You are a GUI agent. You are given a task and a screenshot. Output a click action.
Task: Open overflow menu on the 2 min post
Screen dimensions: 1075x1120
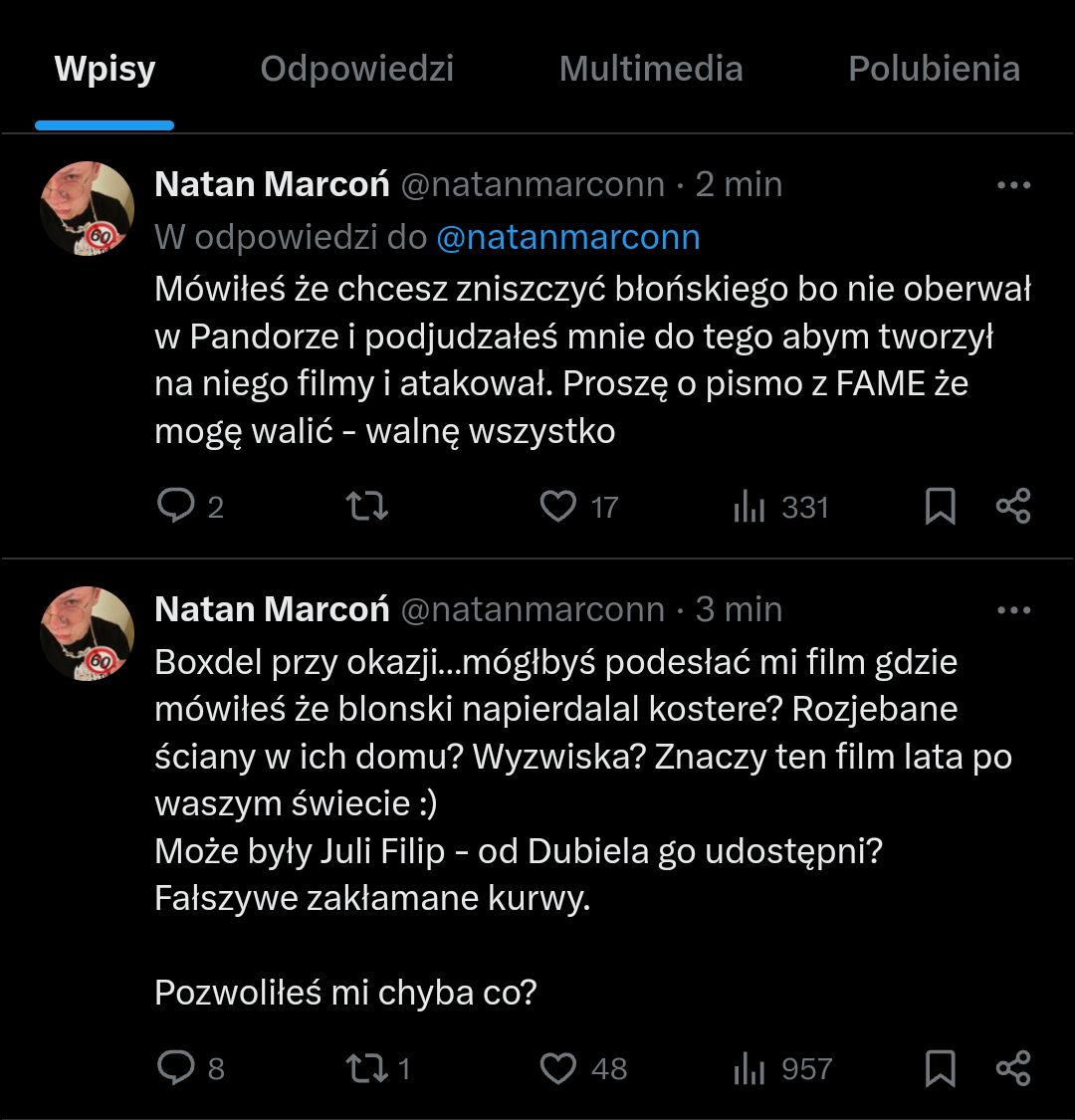pos(1013,185)
